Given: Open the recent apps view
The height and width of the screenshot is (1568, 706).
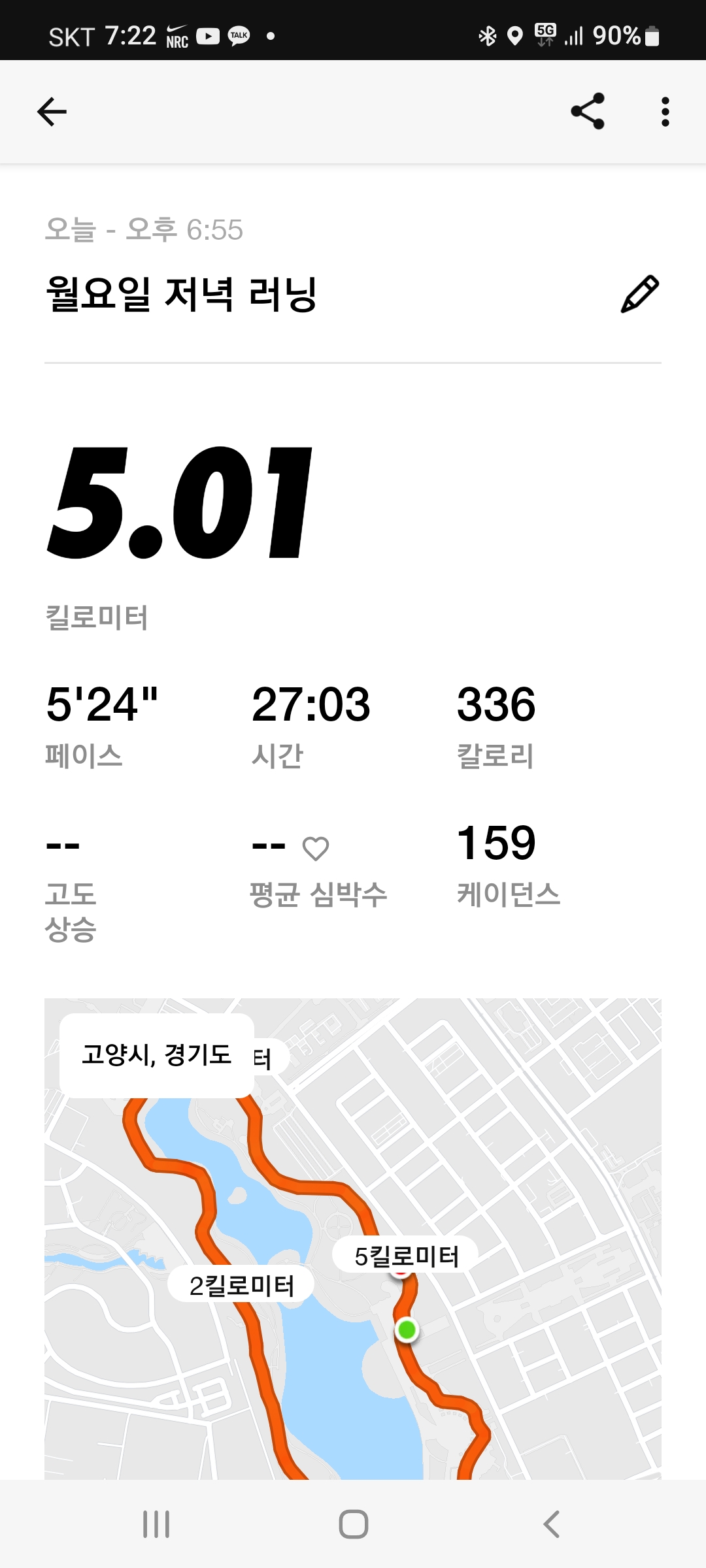Looking at the screenshot, I should pos(156,1524).
